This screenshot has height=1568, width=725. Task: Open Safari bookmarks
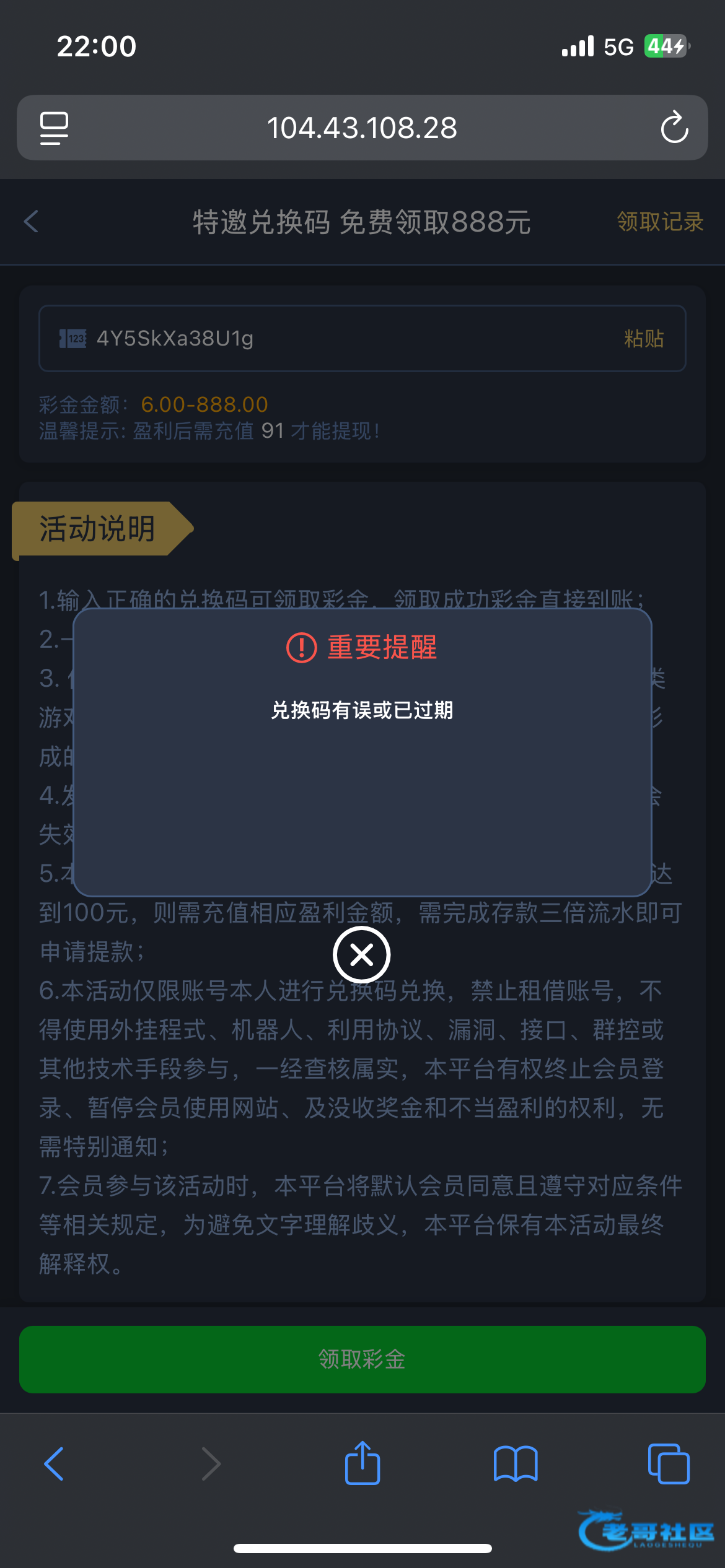(516, 1463)
